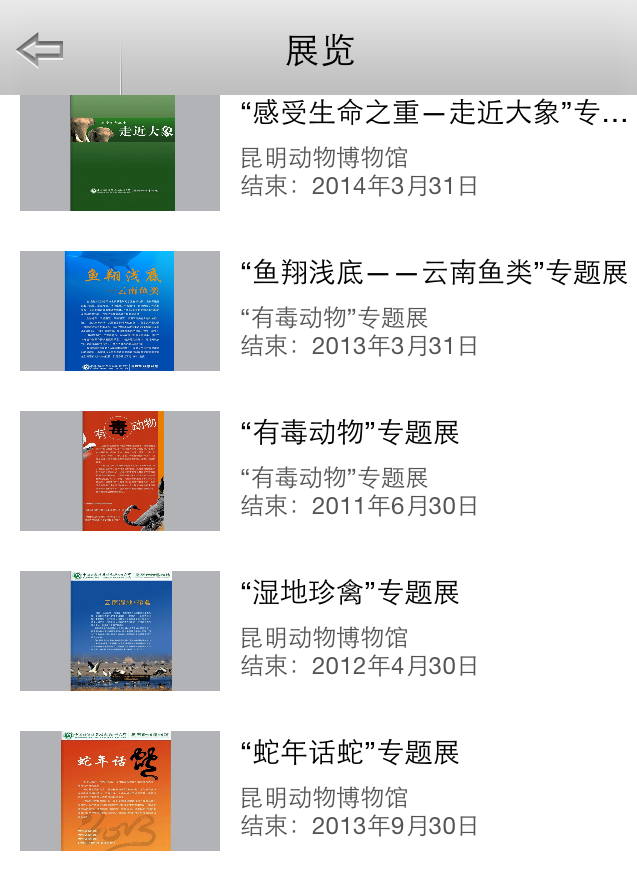The image size is (637, 876).
Task: Go back using the arrow icon
Action: pyautogui.click(x=40, y=49)
